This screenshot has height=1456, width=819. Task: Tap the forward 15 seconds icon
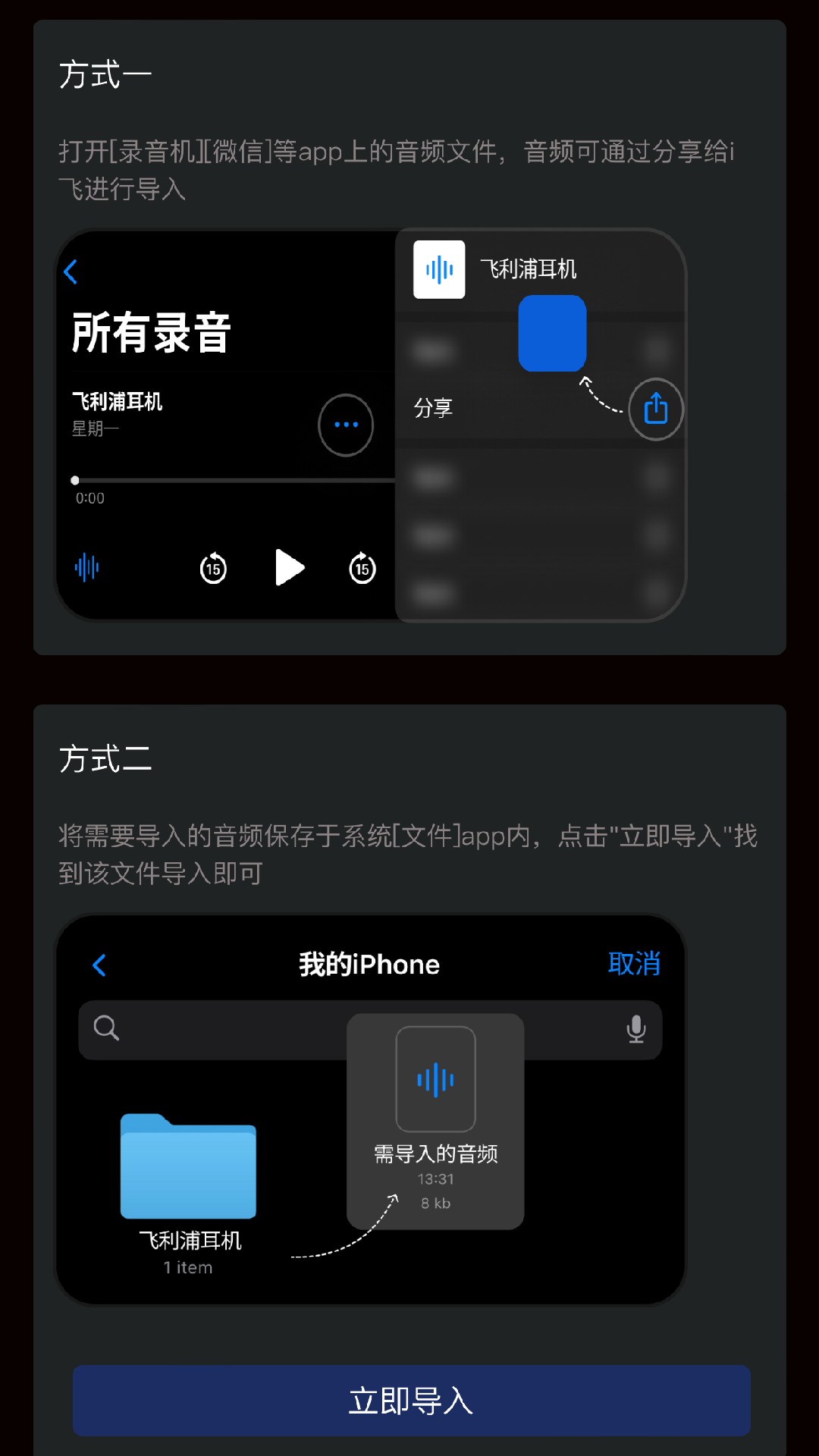tap(361, 568)
